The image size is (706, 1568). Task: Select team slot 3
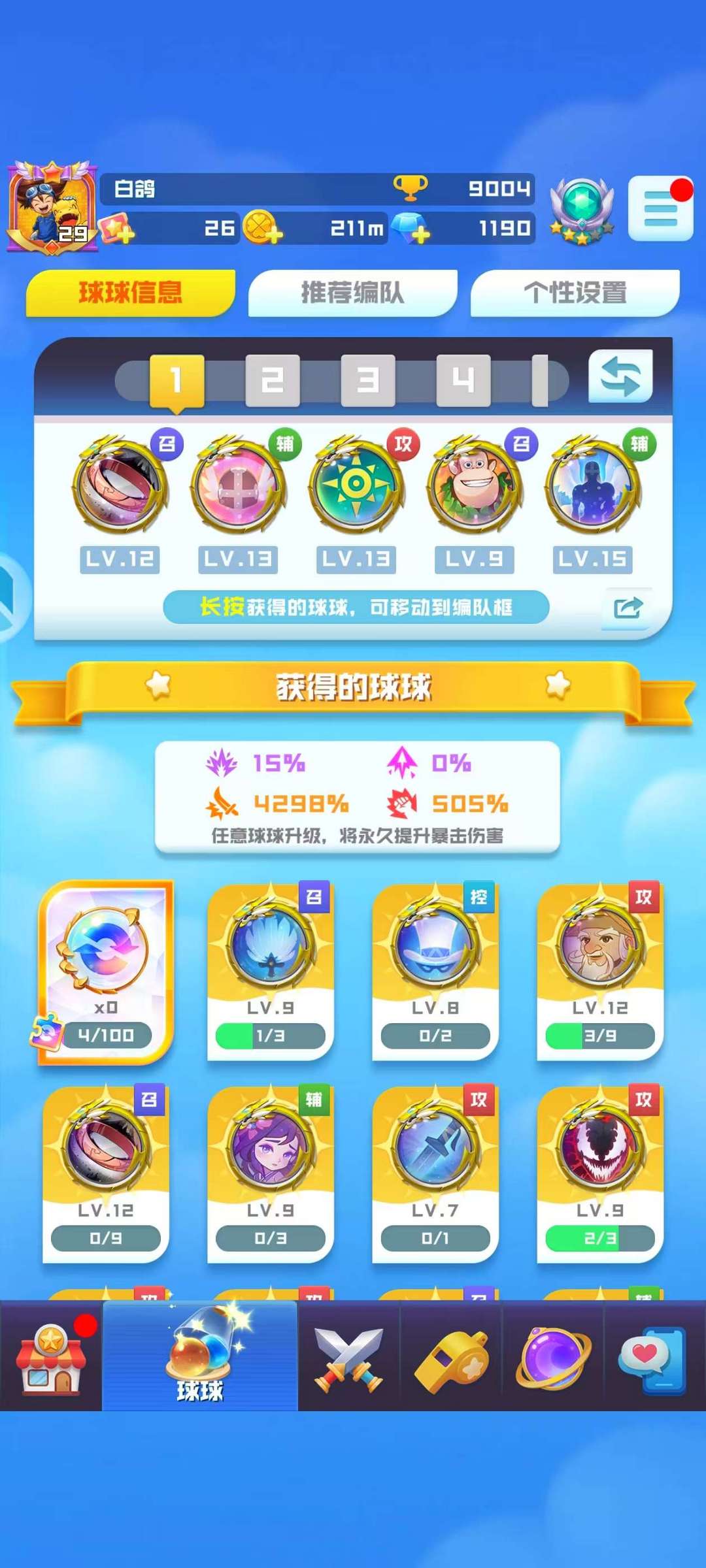click(367, 380)
